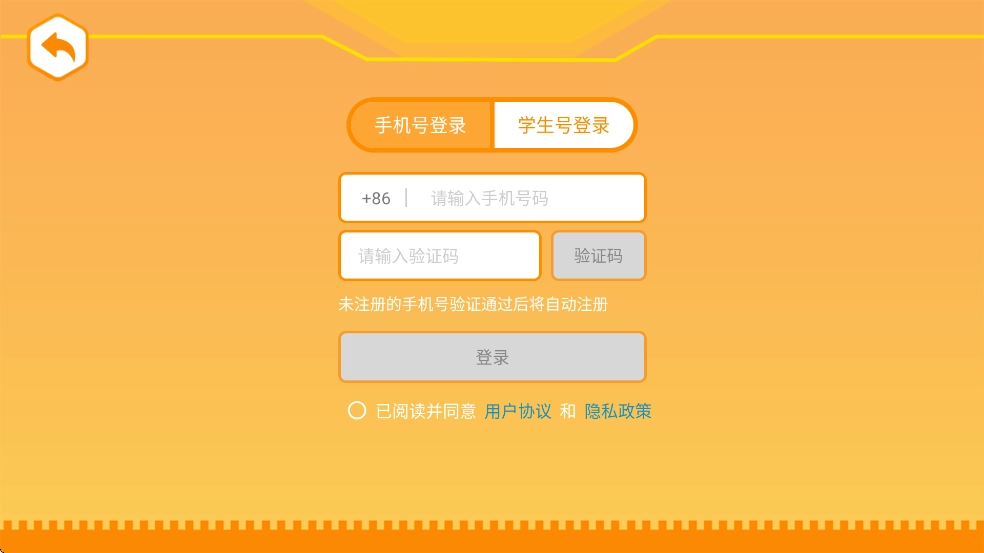984x553 pixels.
Task: Select the 手机号登录 tab
Action: 421,126
